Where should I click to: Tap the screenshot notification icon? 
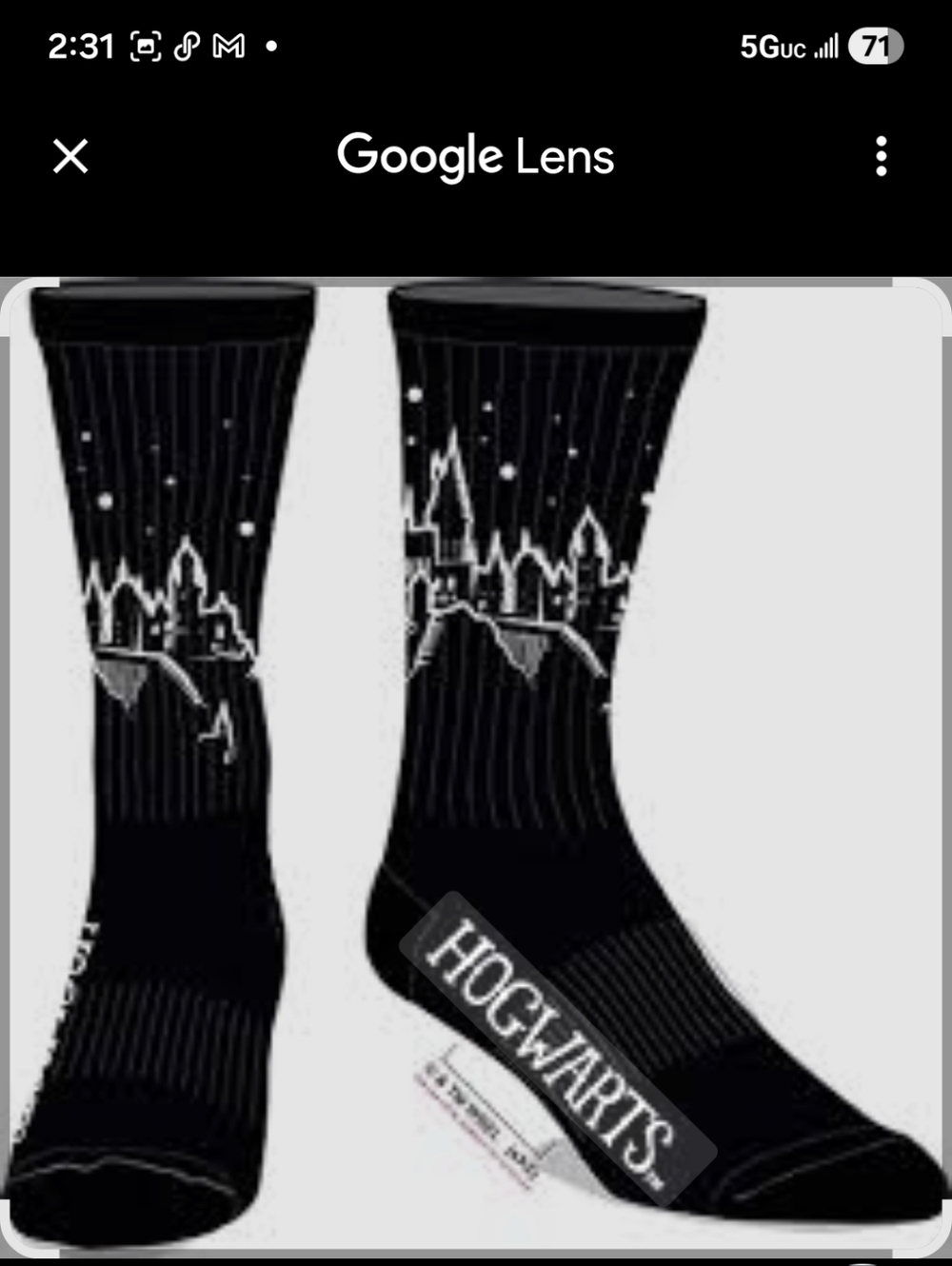point(145,45)
